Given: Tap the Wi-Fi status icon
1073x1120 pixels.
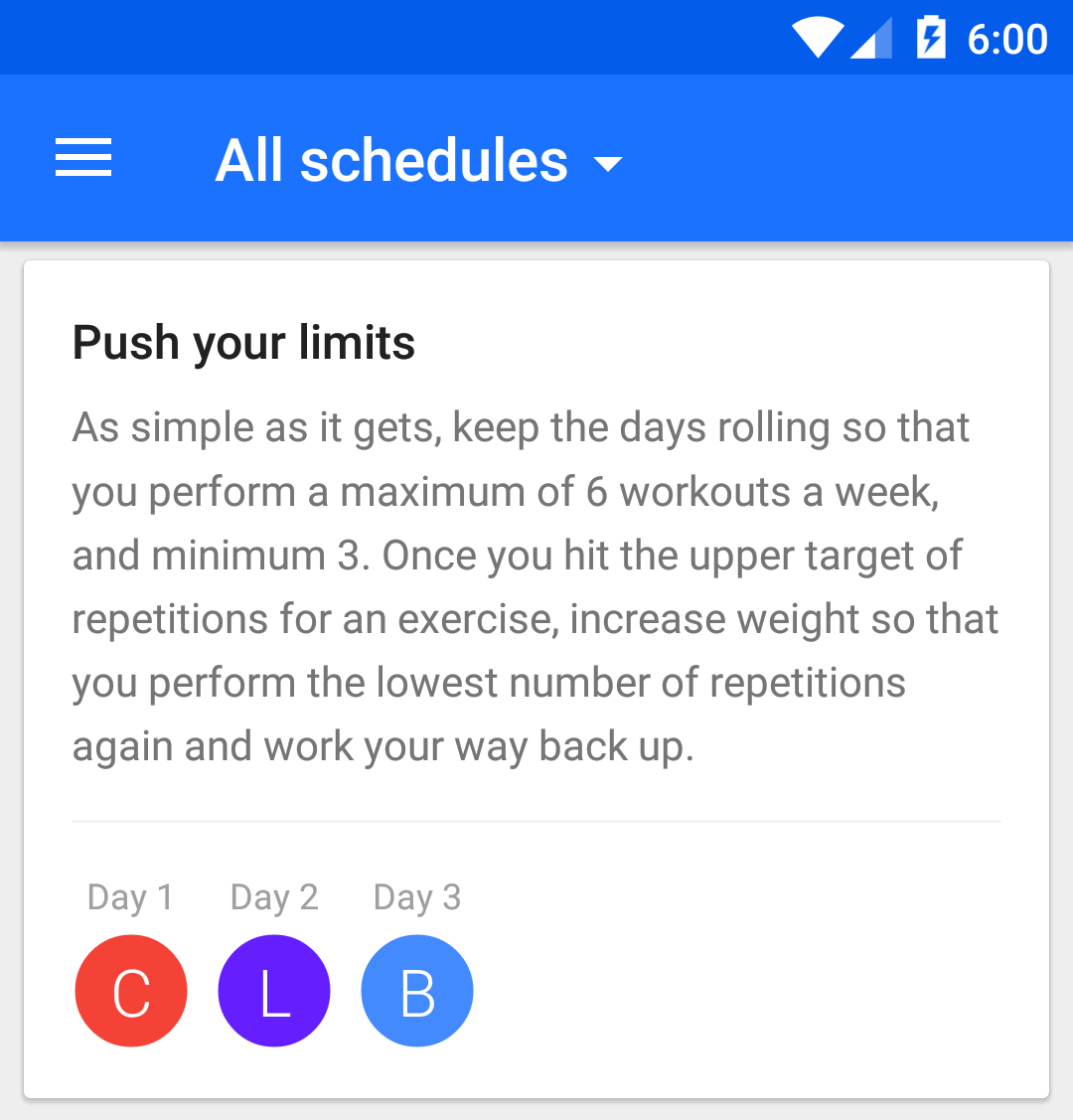Looking at the screenshot, I should point(817,38).
